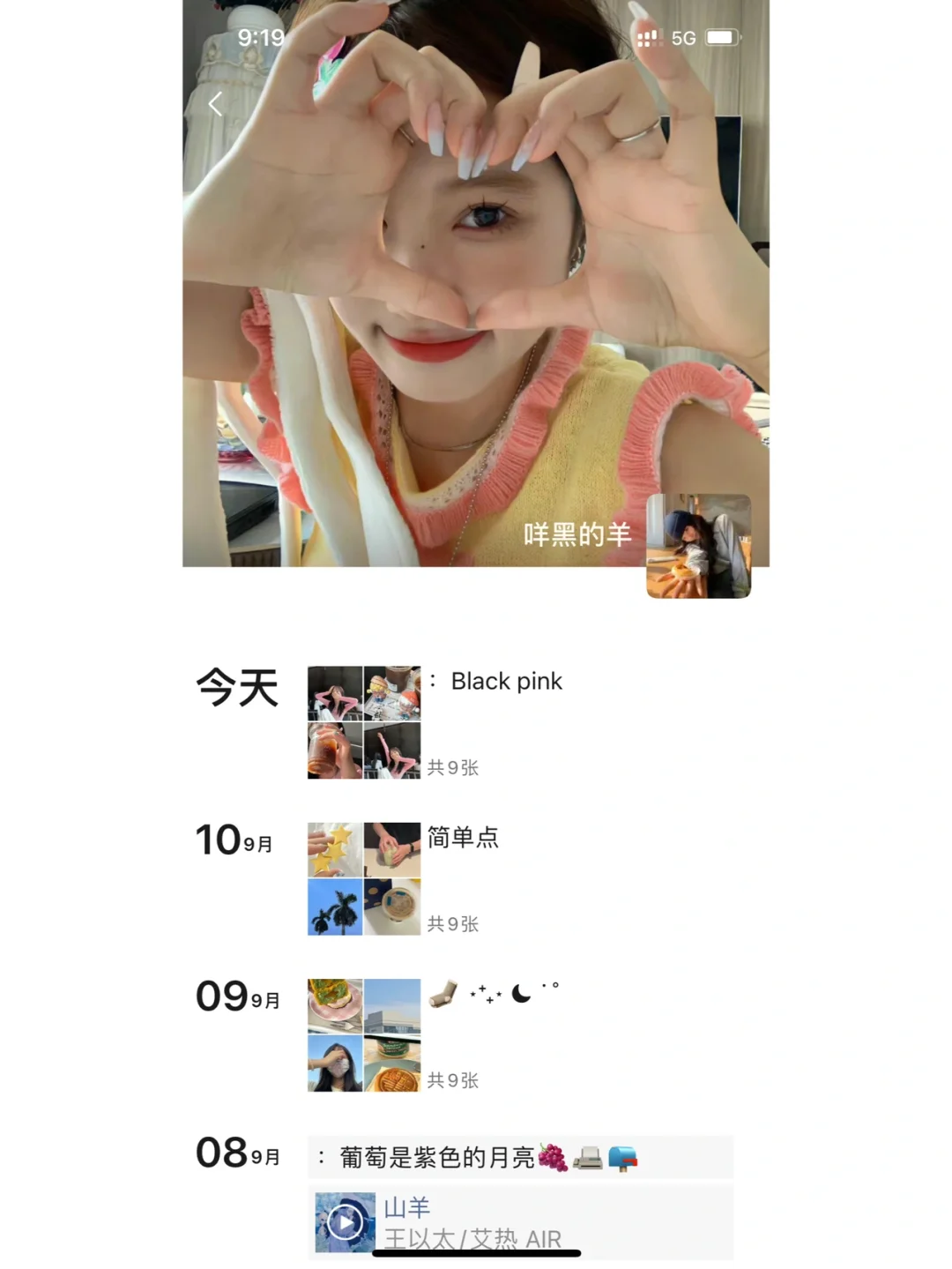Tap the crescent moon emoji in the caption
This screenshot has height=1269, width=952.
click(x=524, y=991)
